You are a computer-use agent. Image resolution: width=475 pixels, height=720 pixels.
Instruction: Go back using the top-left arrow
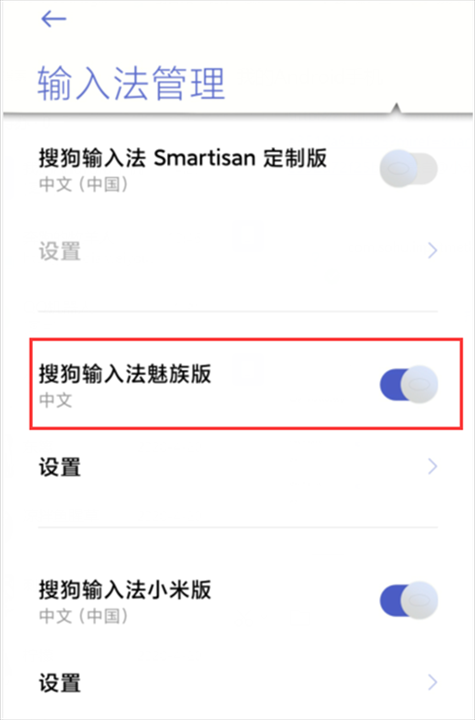54,19
